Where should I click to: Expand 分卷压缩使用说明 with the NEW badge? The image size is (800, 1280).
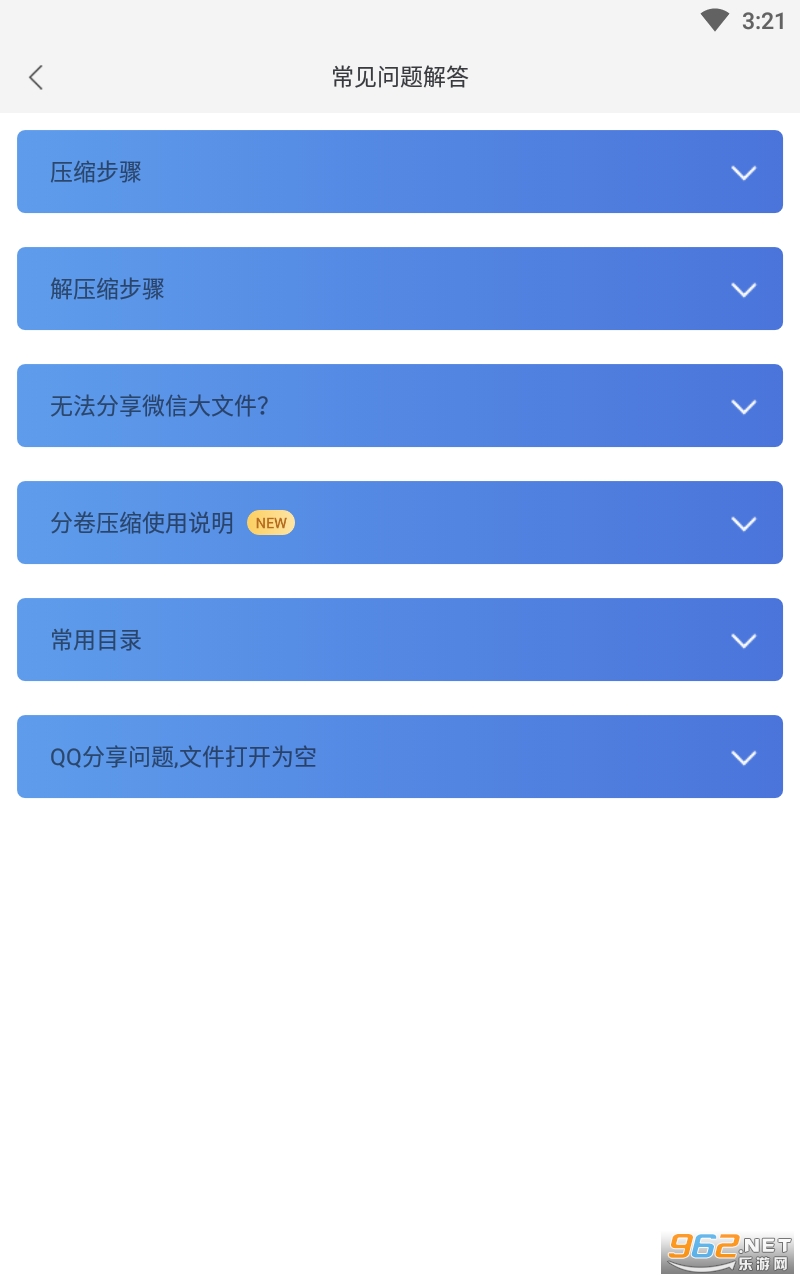(x=400, y=523)
